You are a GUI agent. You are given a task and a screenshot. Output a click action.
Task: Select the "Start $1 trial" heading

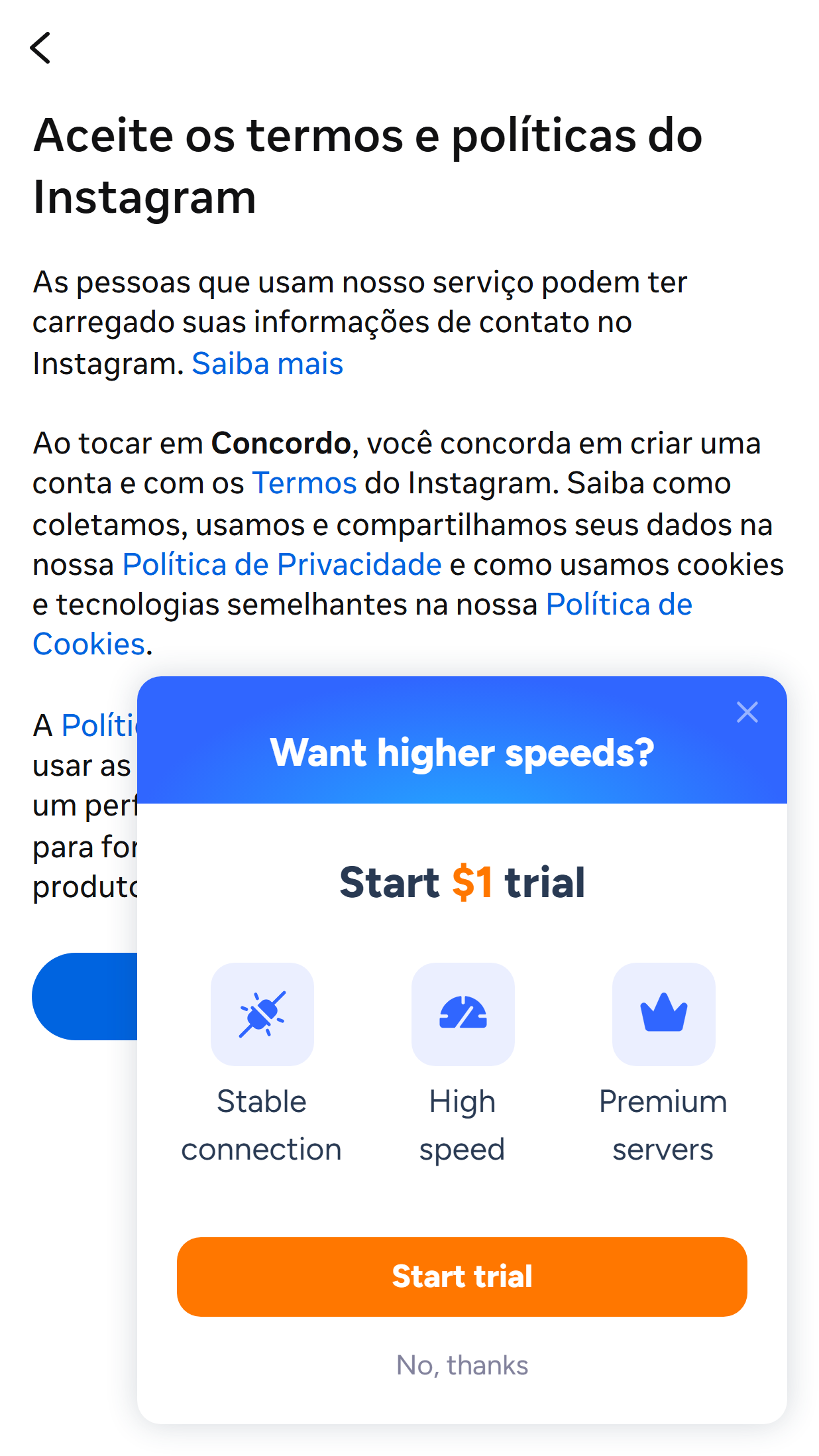[x=462, y=882]
